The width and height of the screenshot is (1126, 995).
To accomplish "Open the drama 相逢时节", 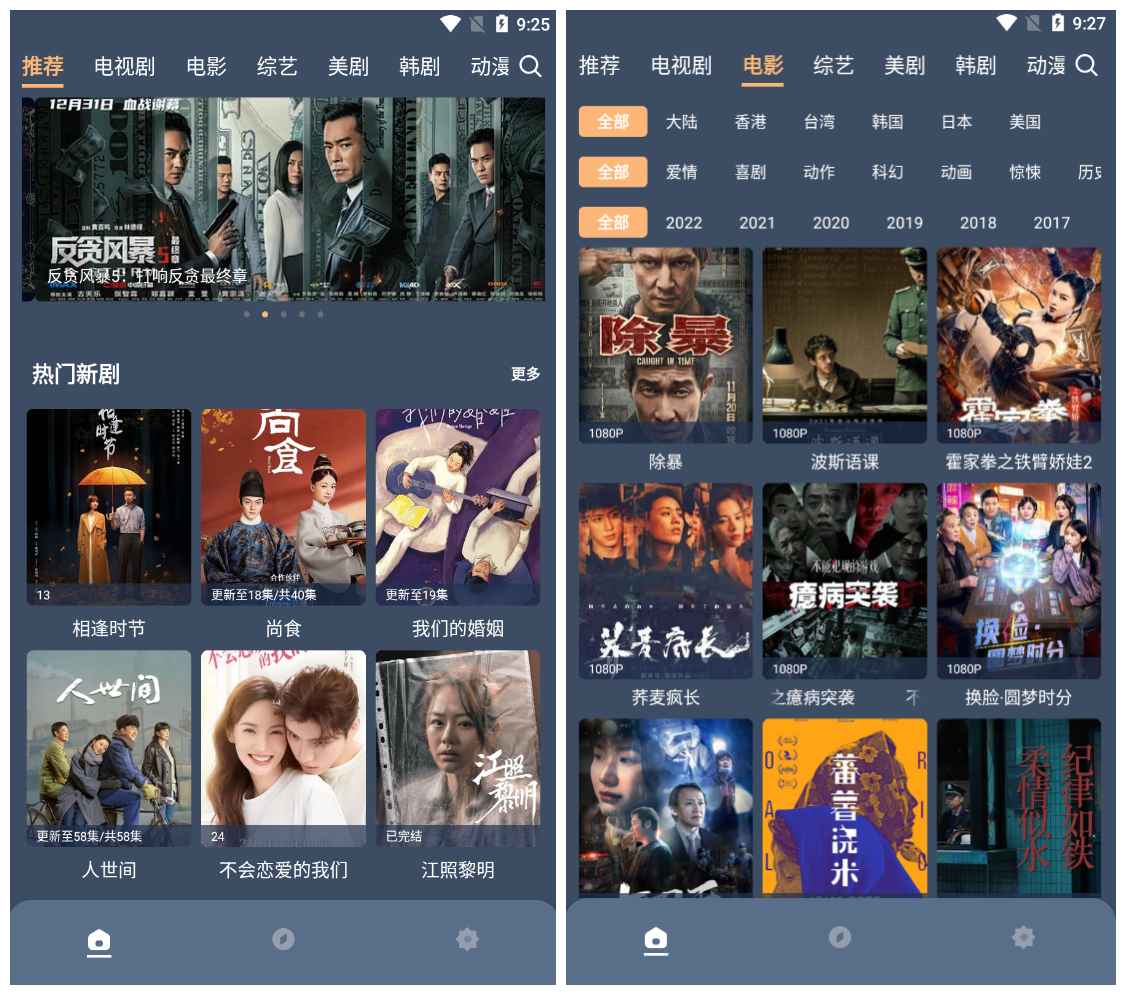I will (x=108, y=507).
